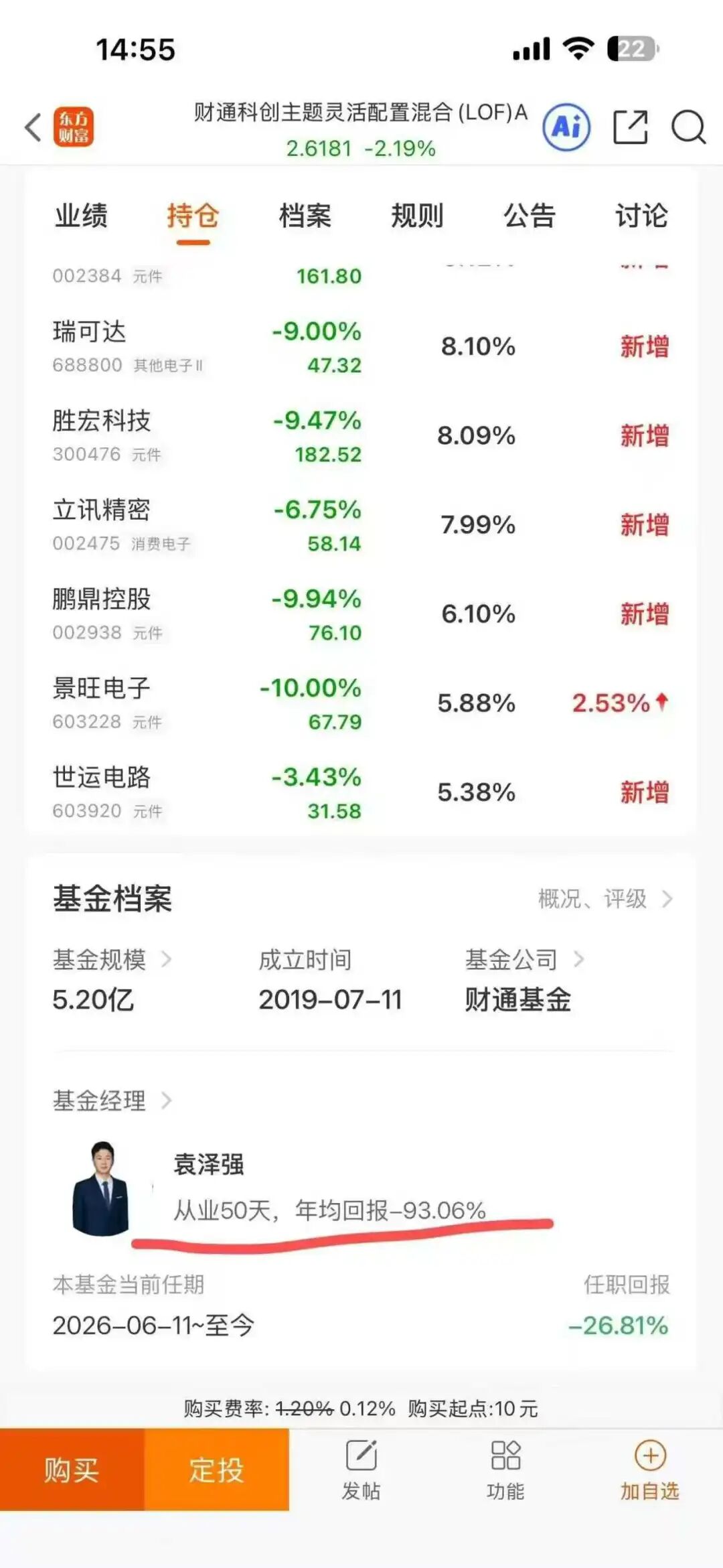Switch to the 业绩 tab
This screenshot has height=1568, width=723.
click(x=81, y=216)
